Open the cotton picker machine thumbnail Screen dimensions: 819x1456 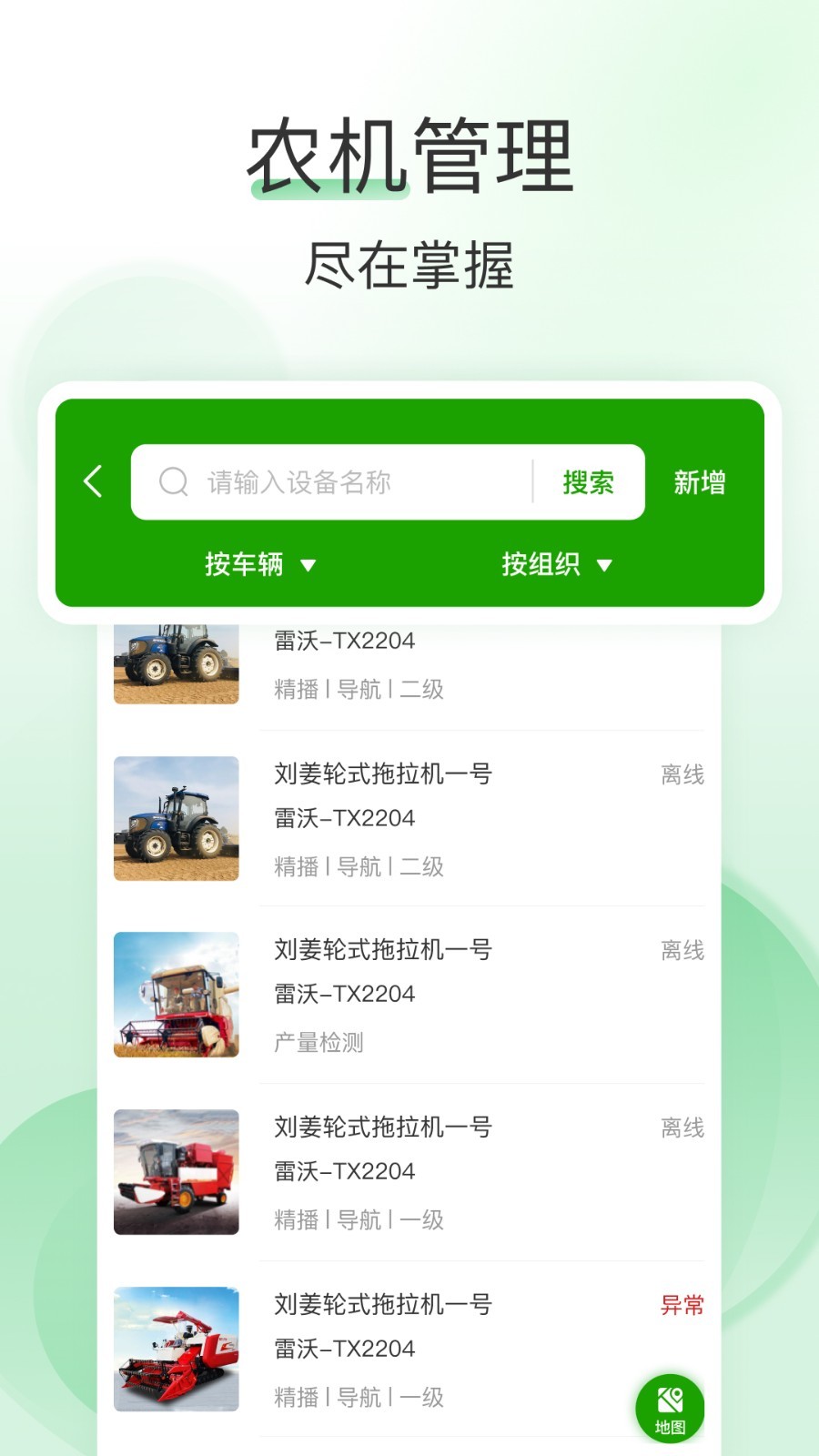[176, 1171]
